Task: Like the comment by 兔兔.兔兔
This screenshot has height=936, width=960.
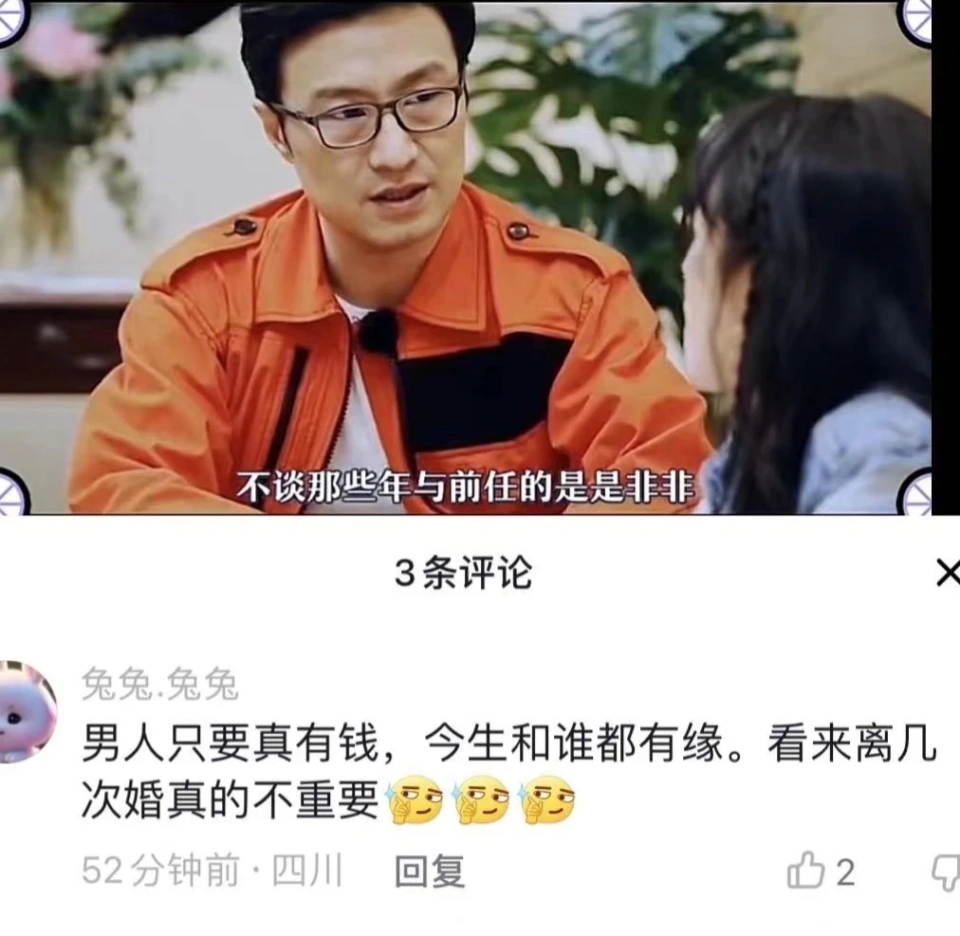Action: point(806,872)
